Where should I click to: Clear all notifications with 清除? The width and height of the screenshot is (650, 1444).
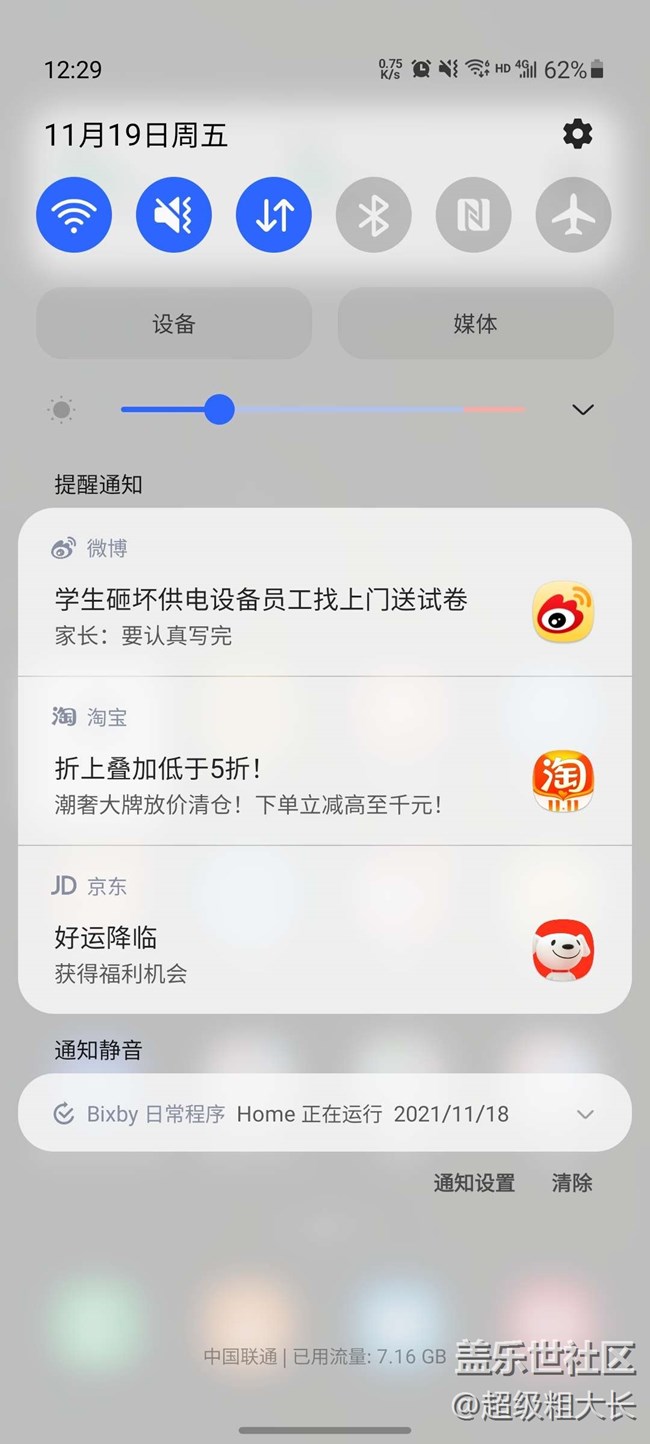(x=572, y=1183)
